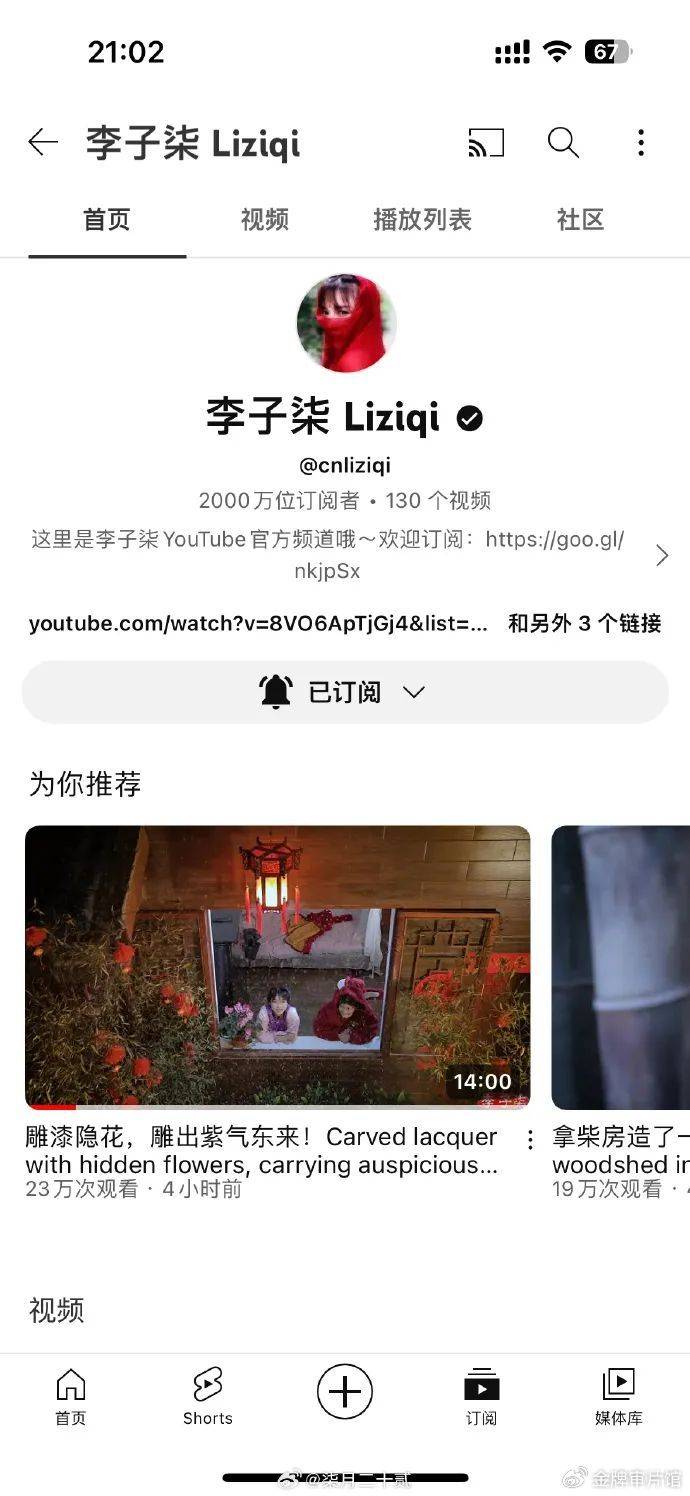Screen dimensions: 690x1496
Task: Open the 已订阅 subscription dropdown
Action: (345, 692)
